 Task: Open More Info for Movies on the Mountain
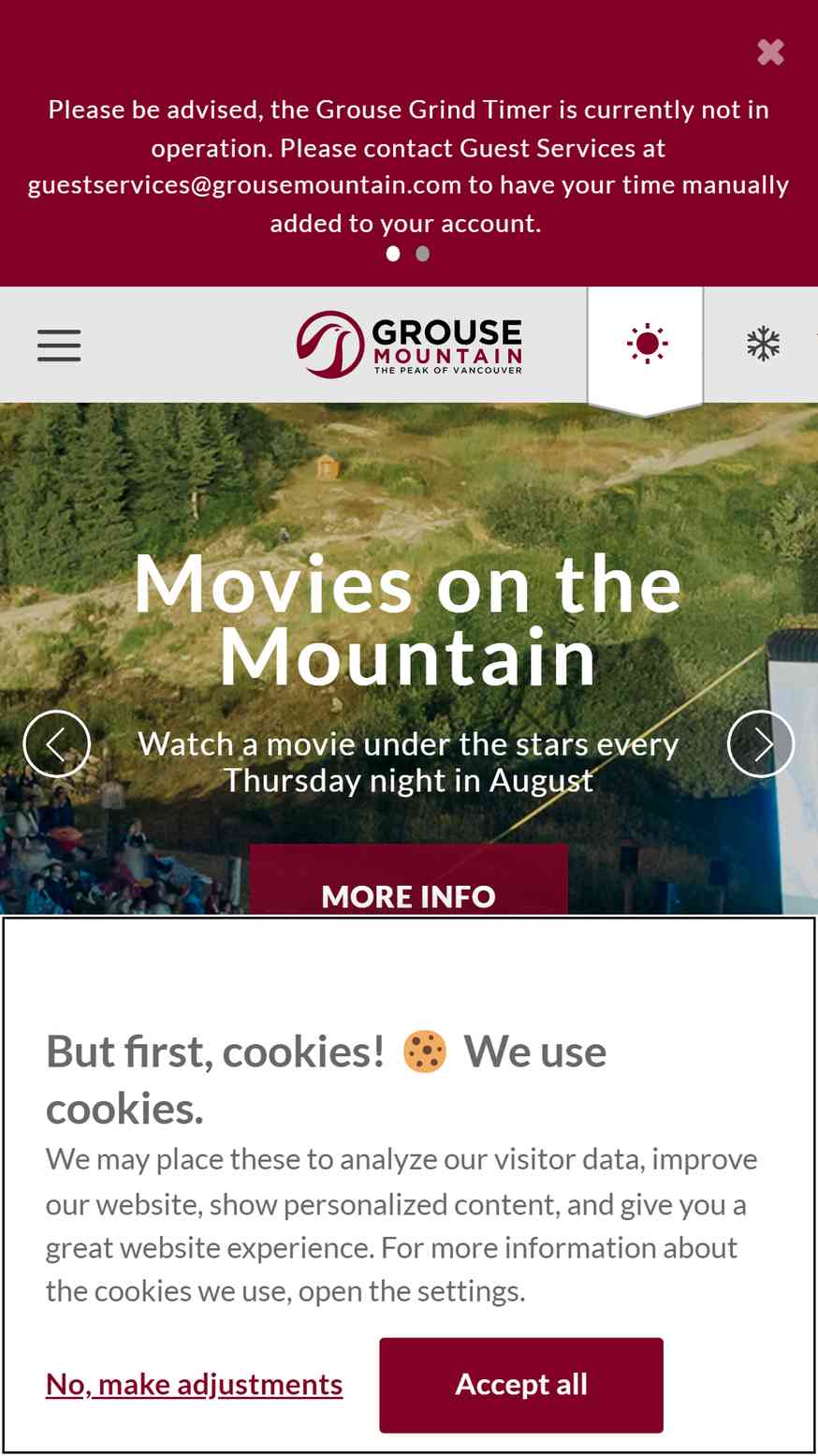pyautogui.click(x=409, y=886)
